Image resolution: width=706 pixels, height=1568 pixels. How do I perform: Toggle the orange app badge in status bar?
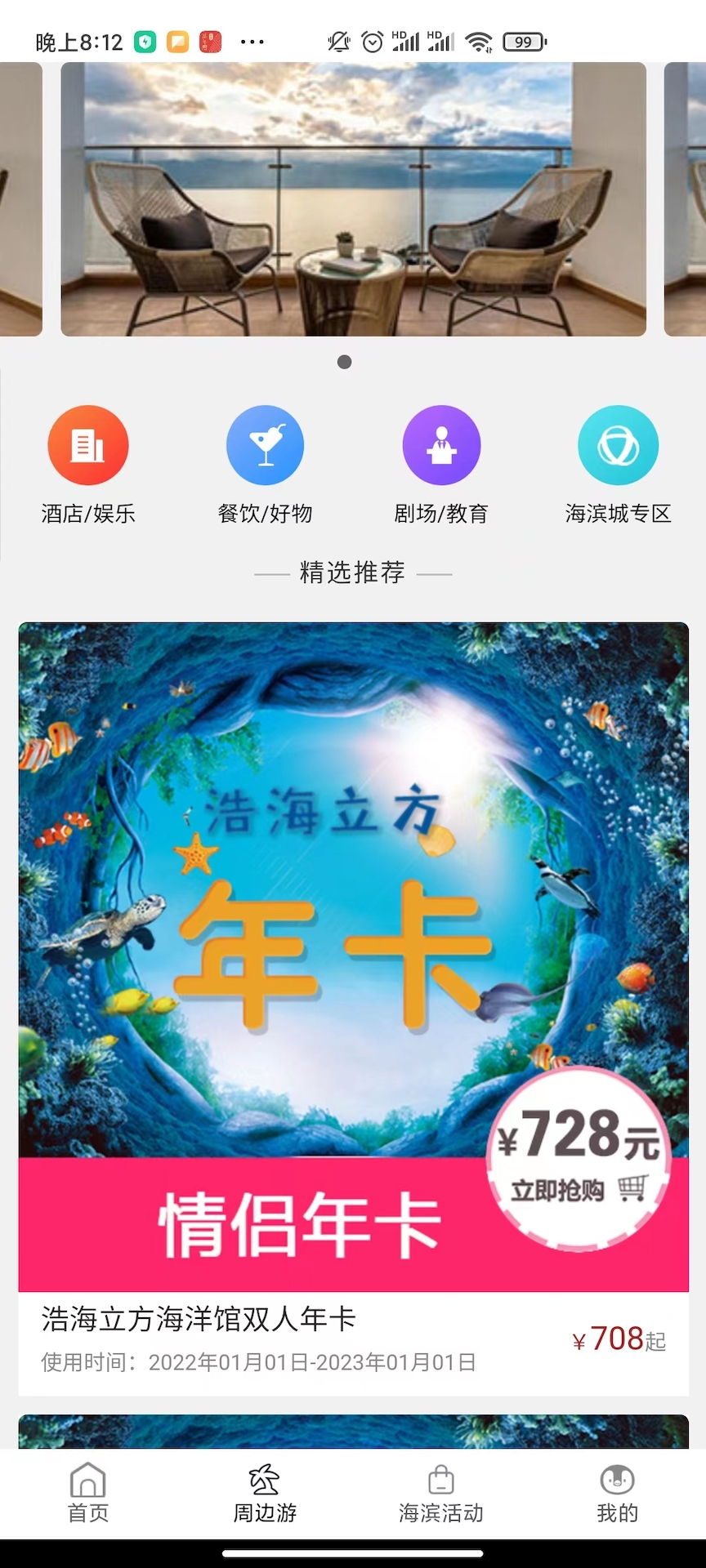tap(178, 39)
